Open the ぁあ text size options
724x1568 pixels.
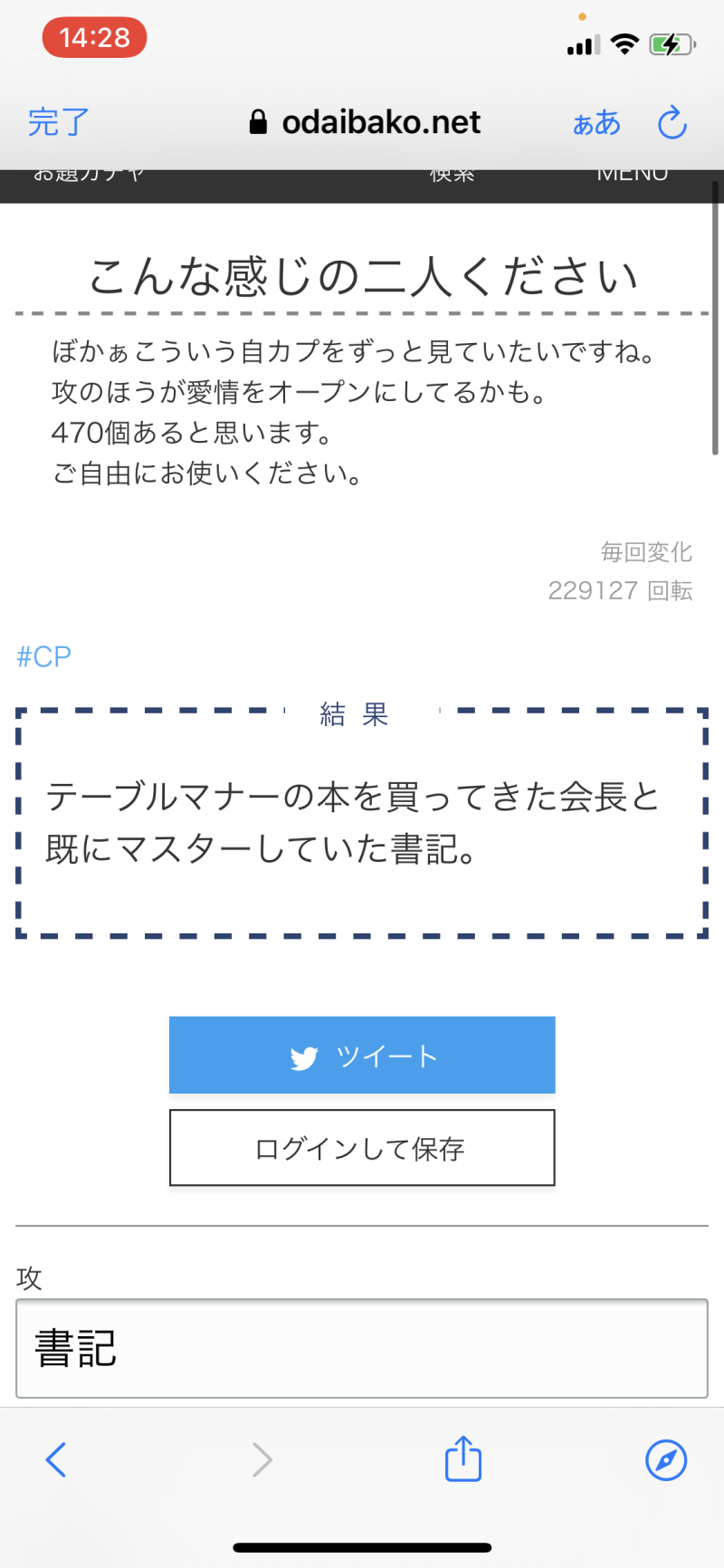tap(596, 123)
